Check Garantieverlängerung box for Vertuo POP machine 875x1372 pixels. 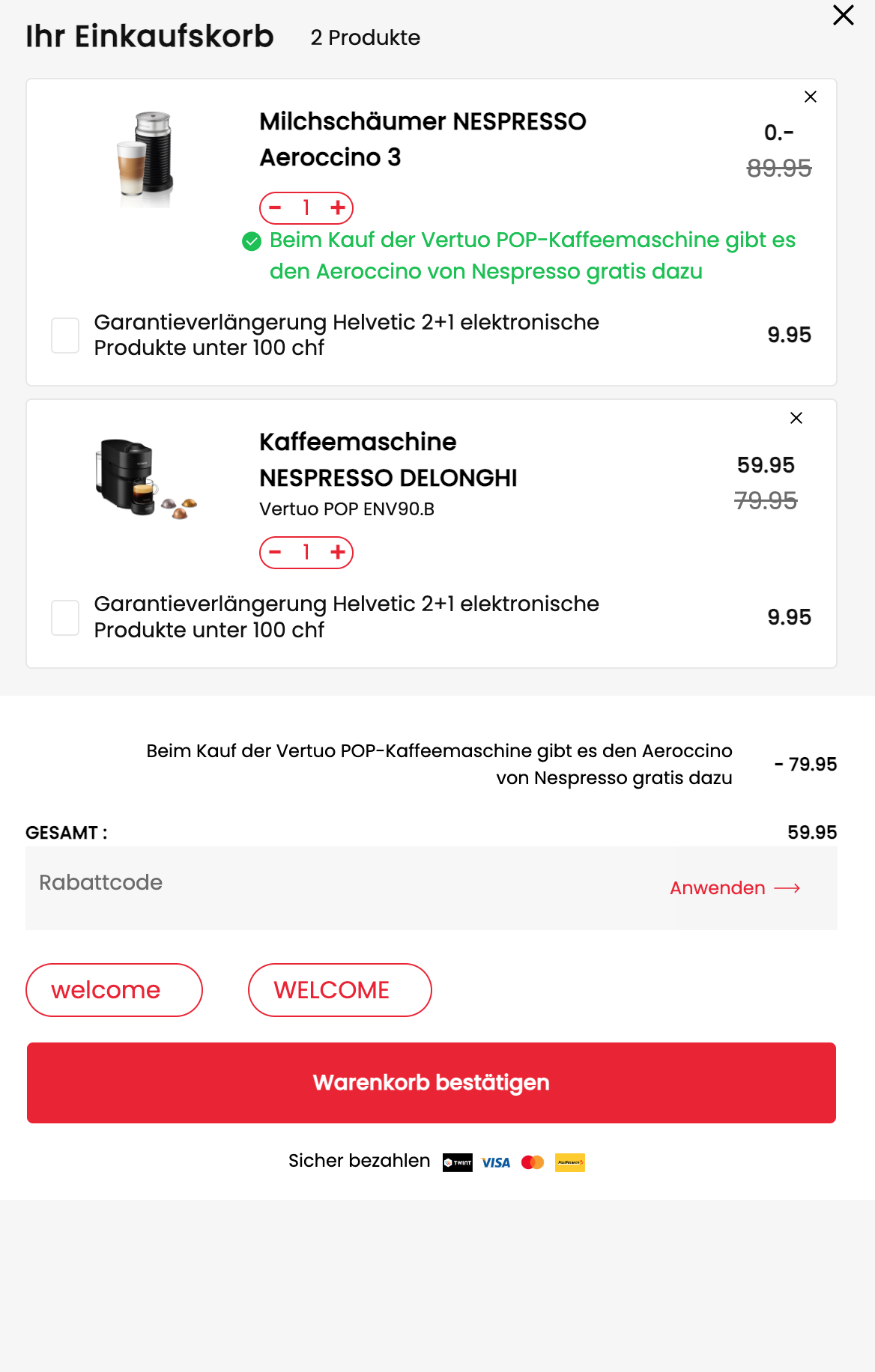click(x=65, y=617)
